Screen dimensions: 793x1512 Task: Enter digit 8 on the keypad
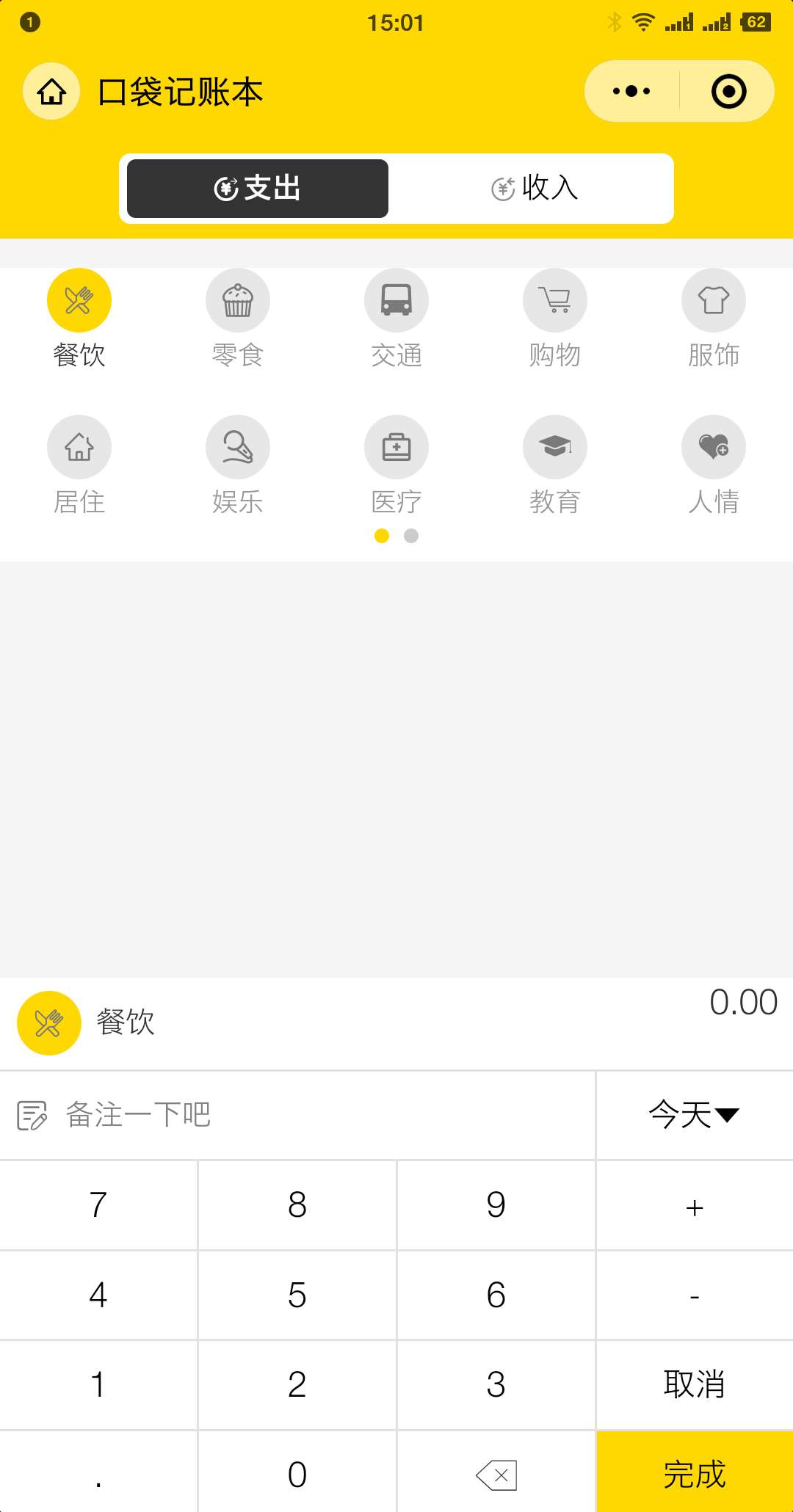297,1205
